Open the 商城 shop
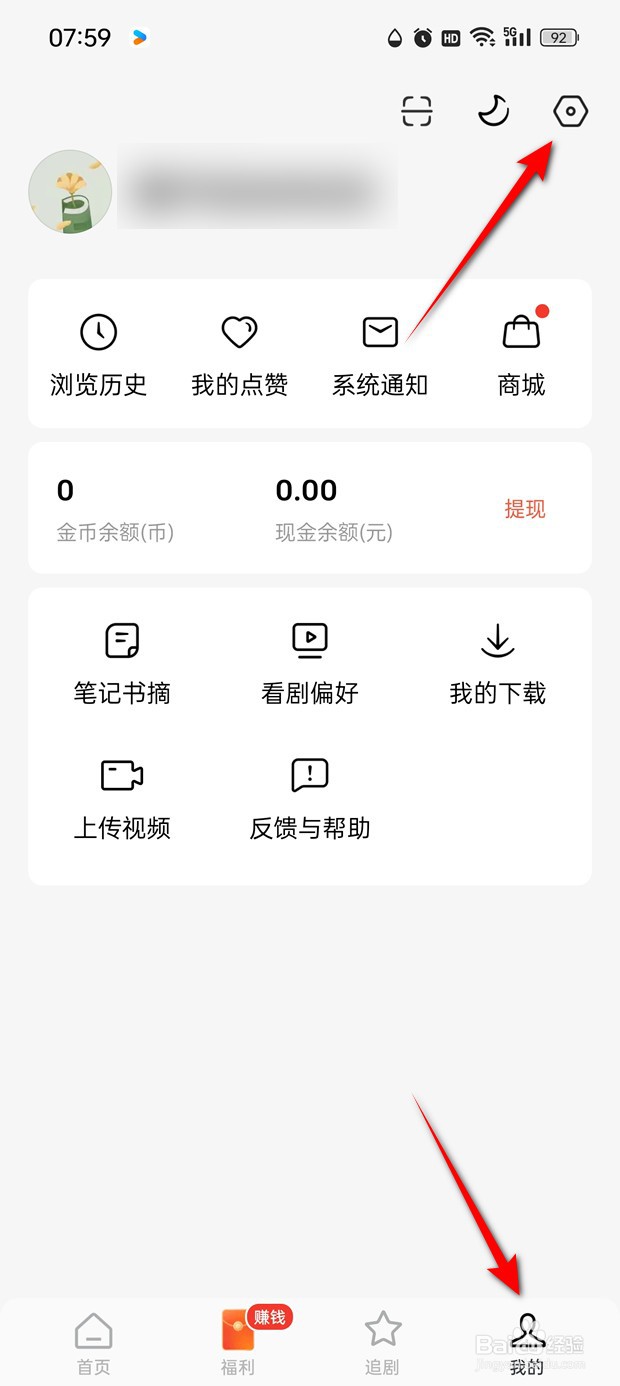 click(521, 354)
